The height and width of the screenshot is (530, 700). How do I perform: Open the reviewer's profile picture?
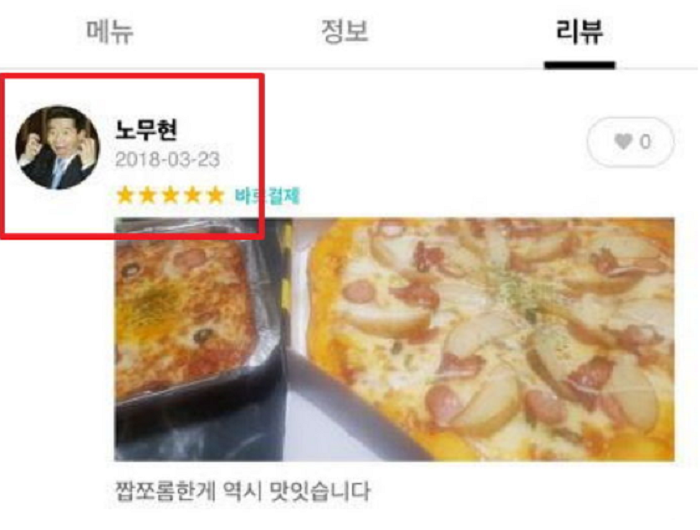[x=58, y=148]
